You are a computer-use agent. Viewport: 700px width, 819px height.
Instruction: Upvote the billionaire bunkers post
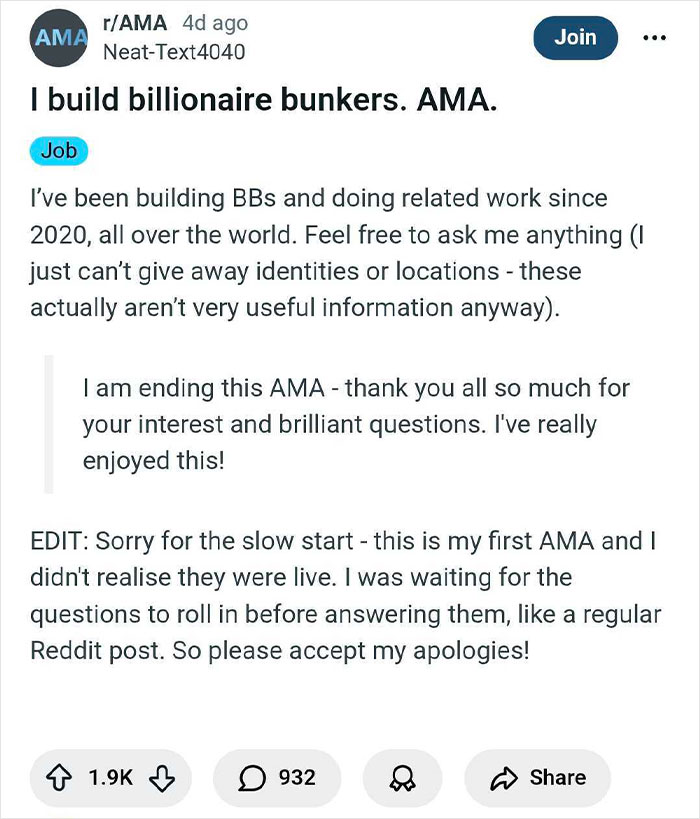[61, 777]
